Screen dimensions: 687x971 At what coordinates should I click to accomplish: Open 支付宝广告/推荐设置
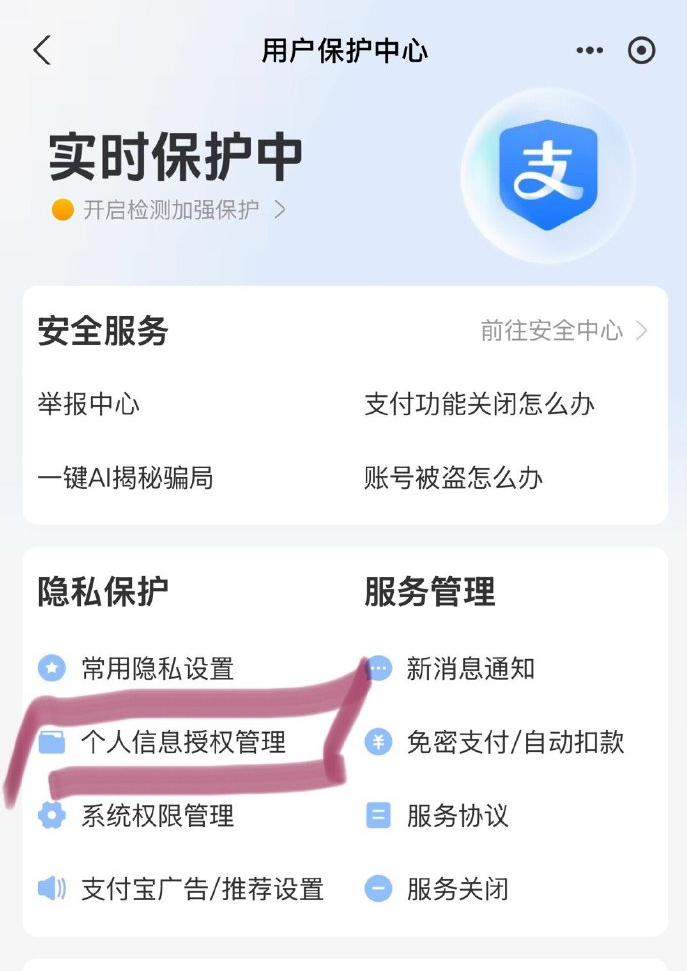[202, 888]
